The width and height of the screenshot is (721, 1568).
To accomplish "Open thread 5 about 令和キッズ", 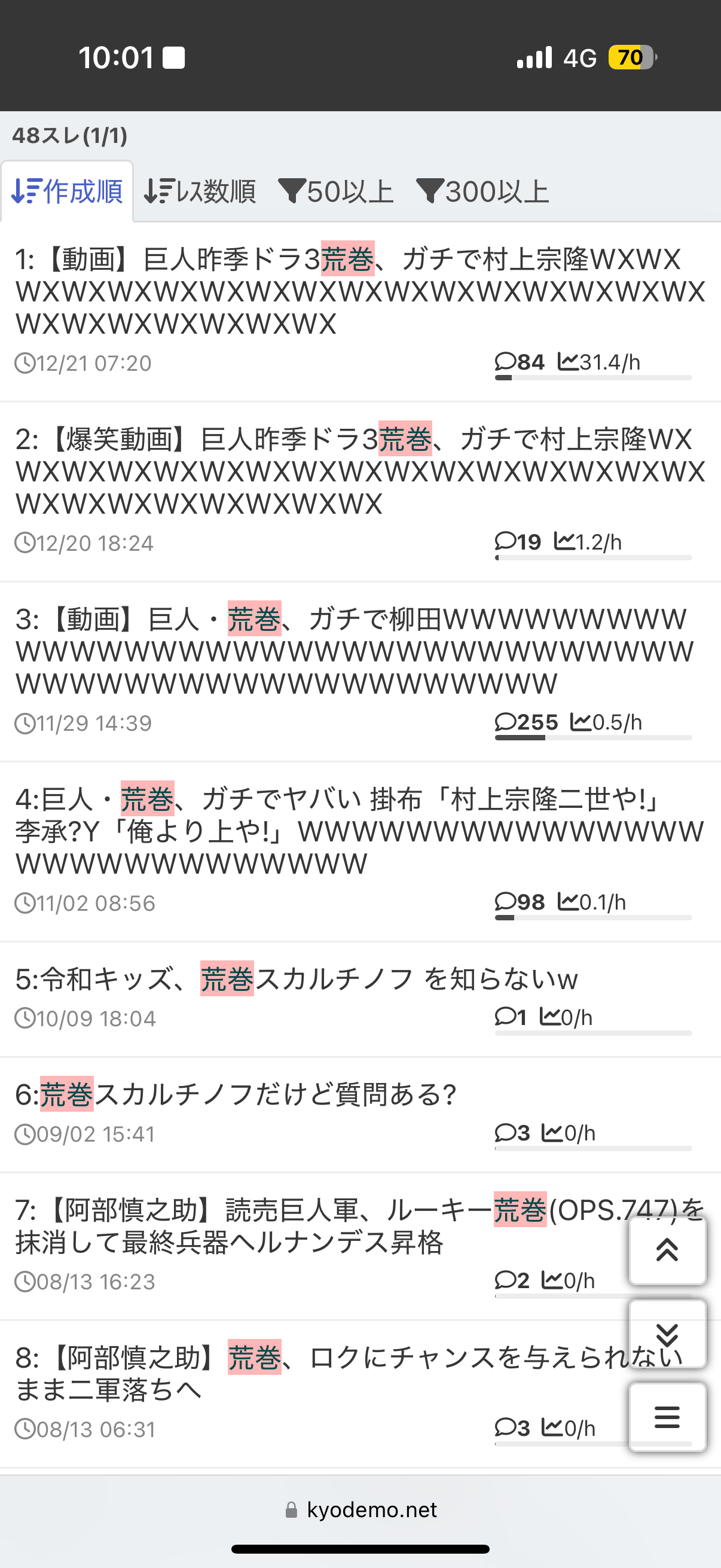I will (297, 980).
